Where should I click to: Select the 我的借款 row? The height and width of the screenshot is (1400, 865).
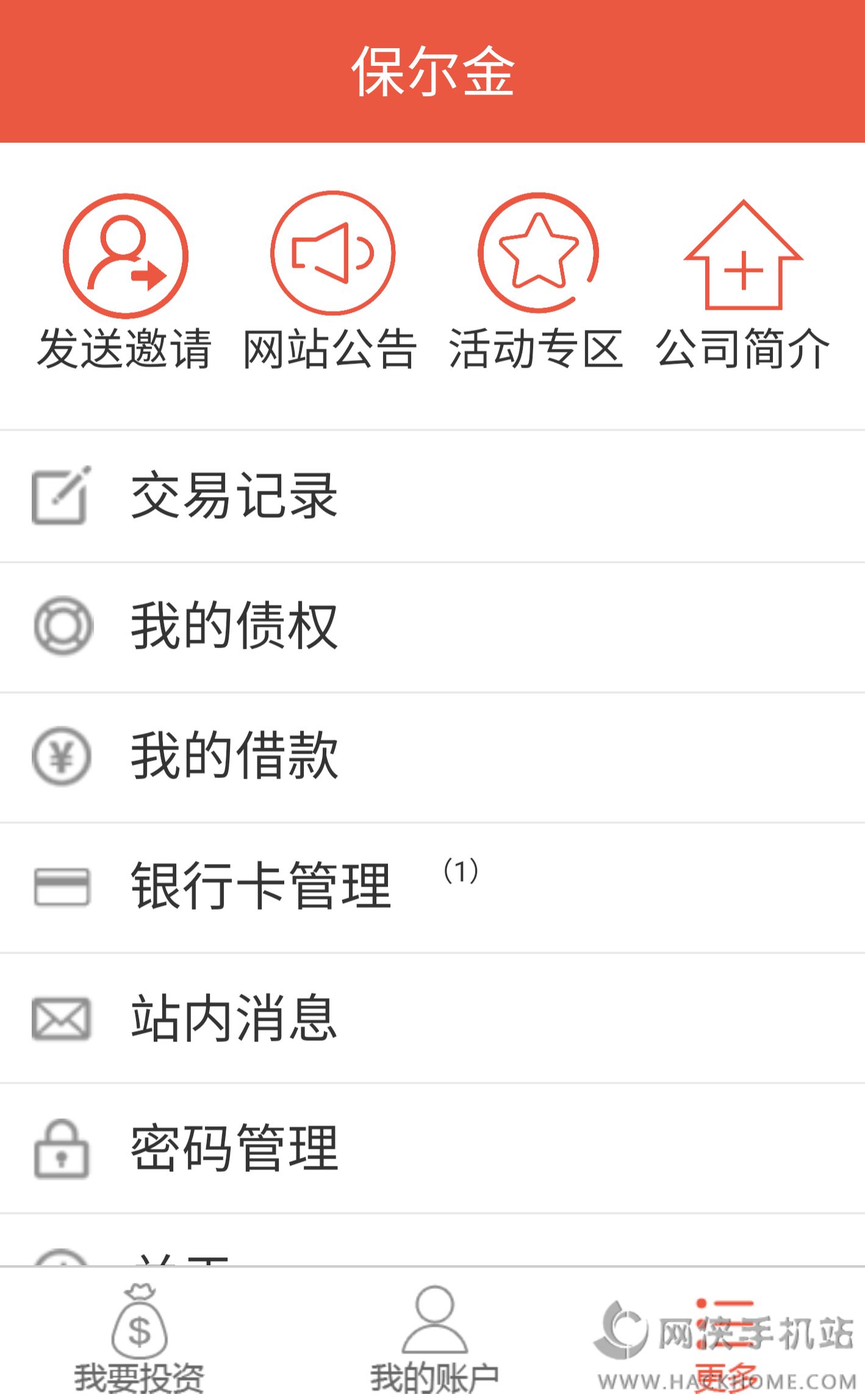pyautogui.click(x=433, y=757)
